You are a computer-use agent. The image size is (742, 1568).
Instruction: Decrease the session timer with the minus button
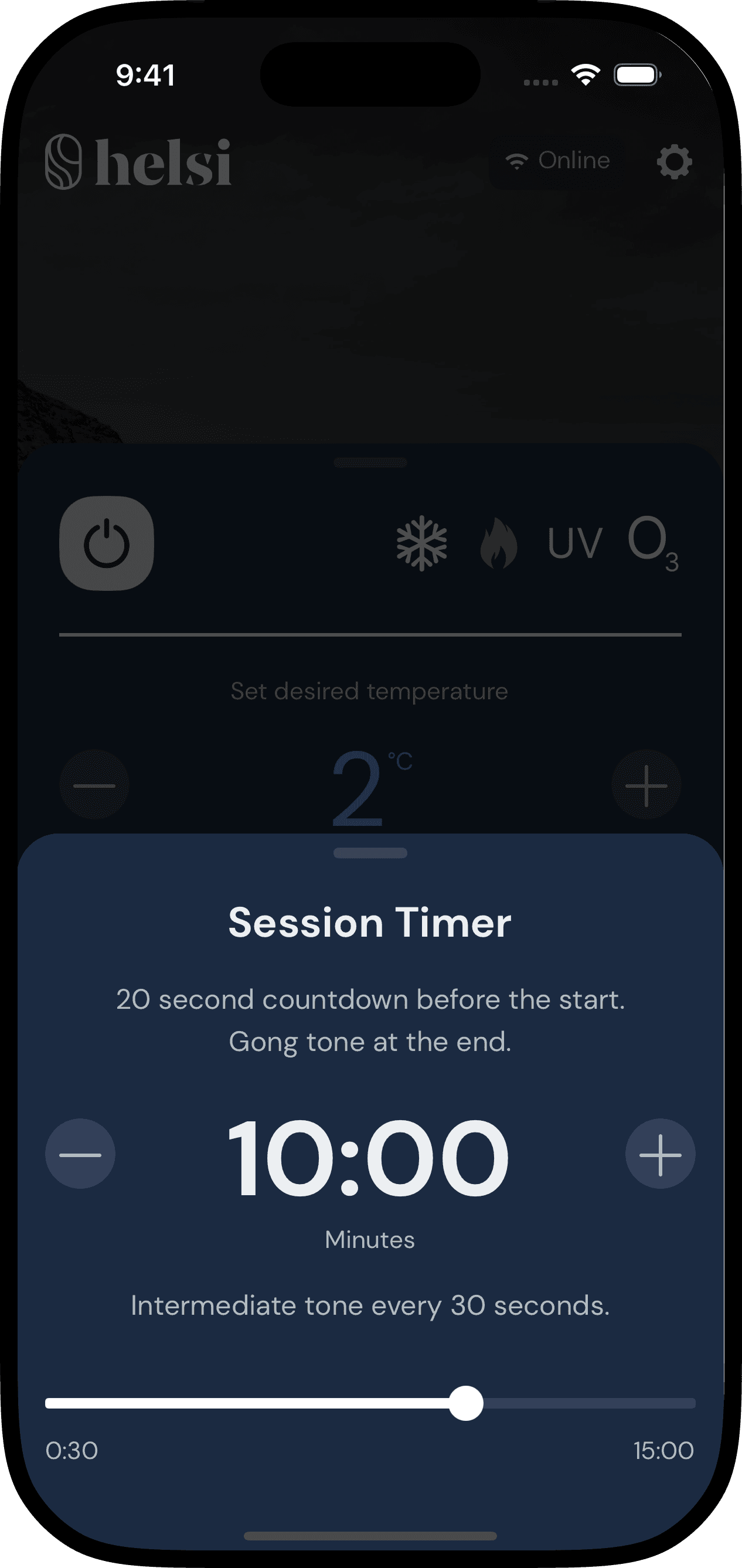coord(80,1154)
